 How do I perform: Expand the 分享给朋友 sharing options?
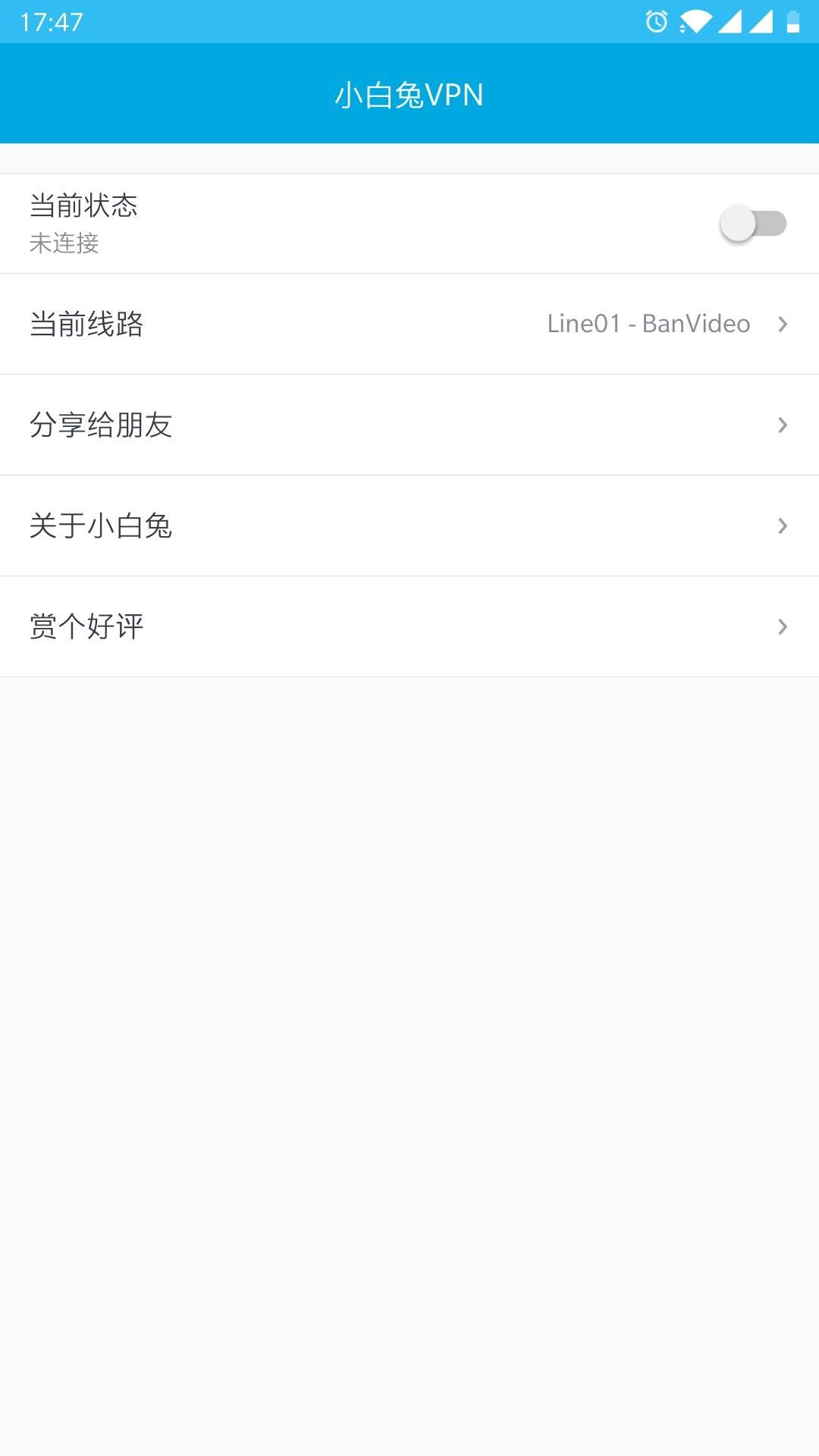tap(409, 425)
